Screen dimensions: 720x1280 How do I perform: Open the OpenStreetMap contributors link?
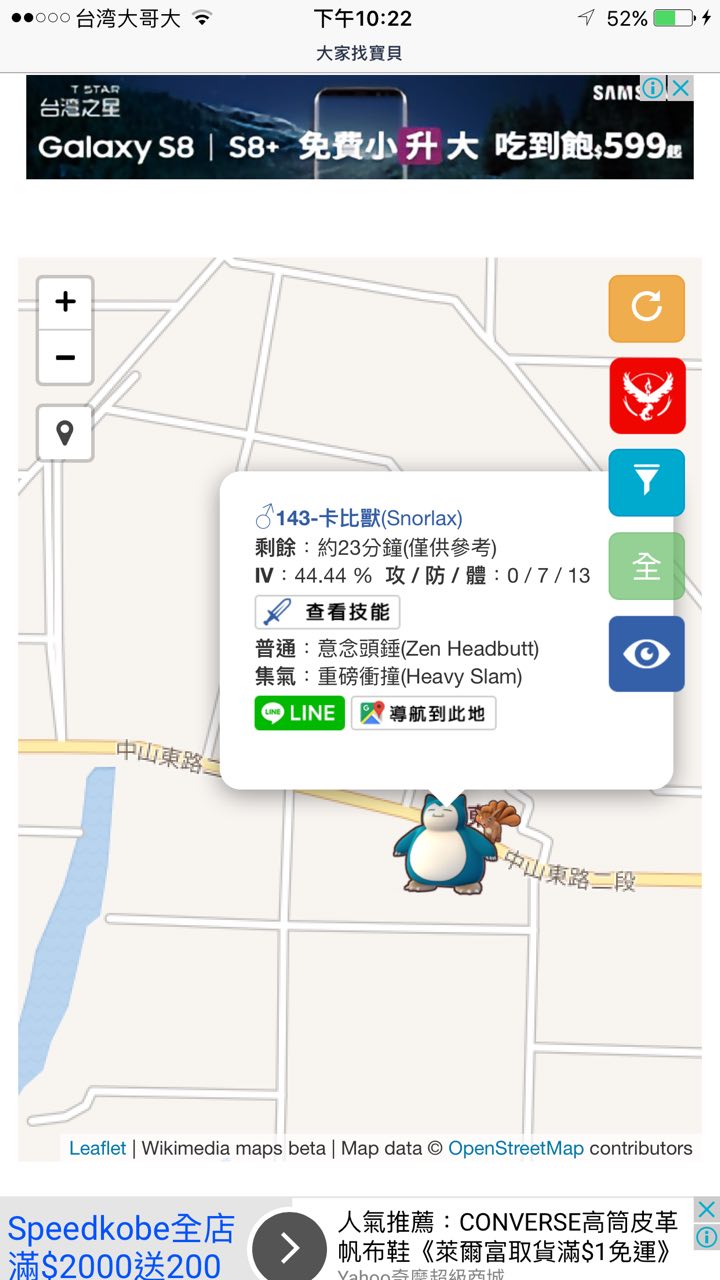click(x=515, y=1148)
